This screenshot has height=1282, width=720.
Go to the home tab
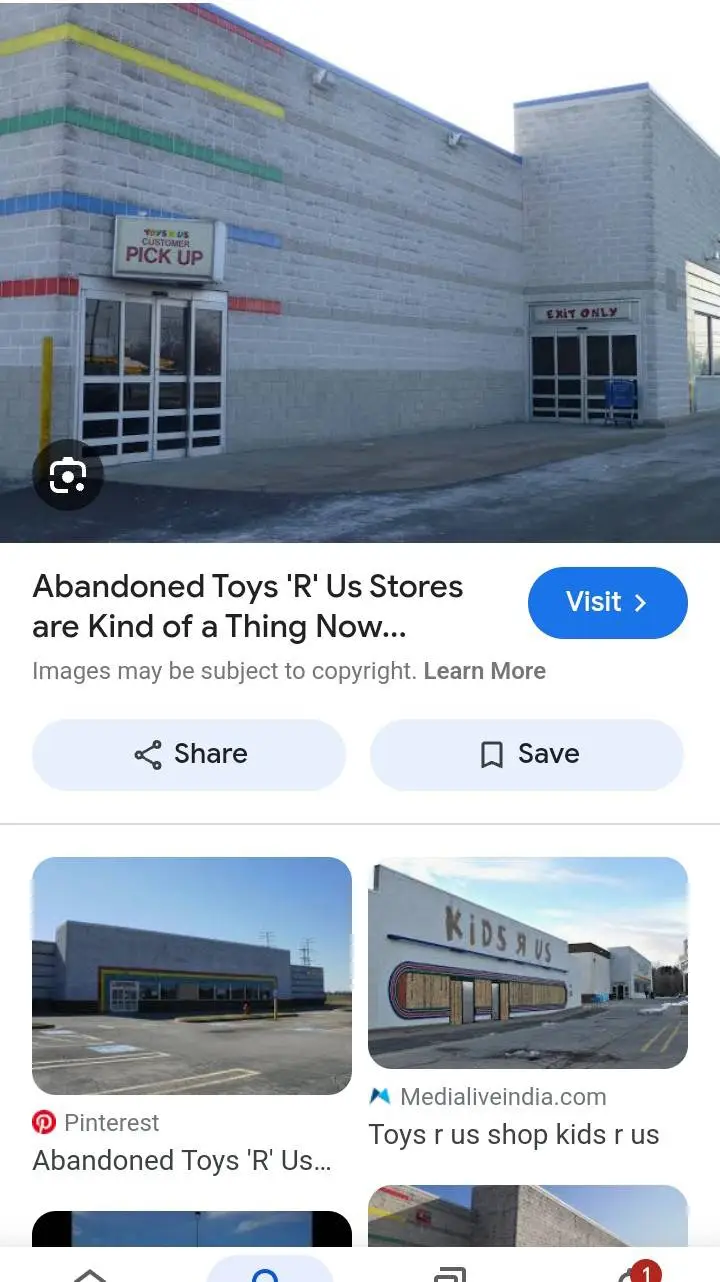click(90, 1272)
